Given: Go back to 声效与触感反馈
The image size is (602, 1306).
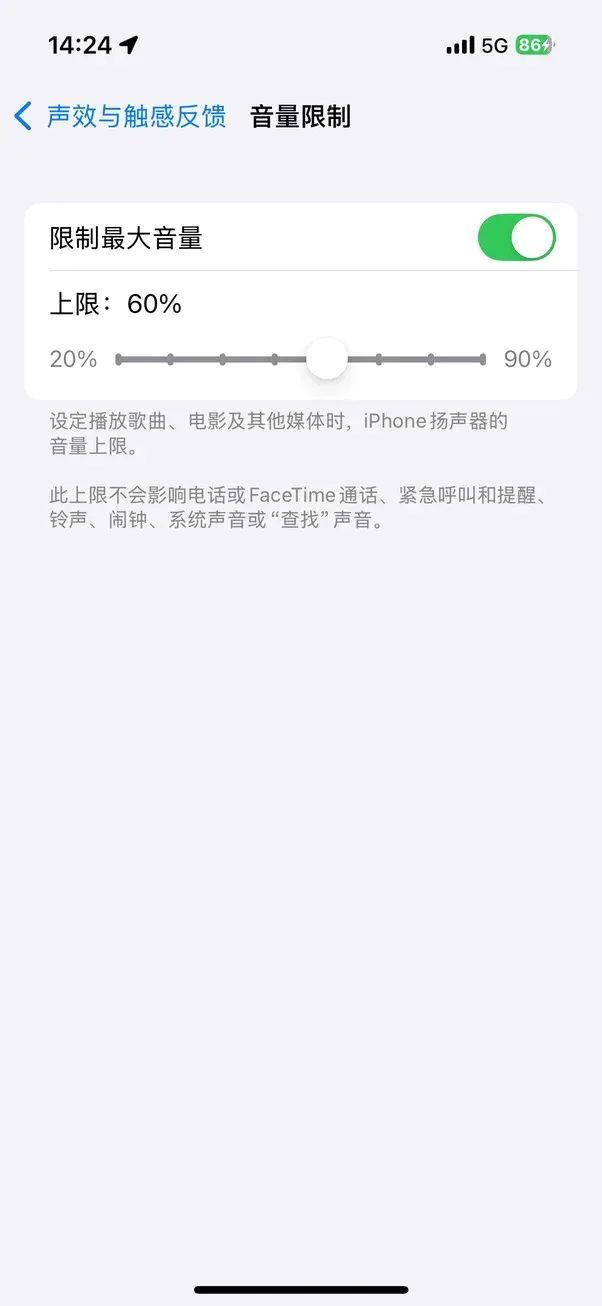Looking at the screenshot, I should coord(120,116).
